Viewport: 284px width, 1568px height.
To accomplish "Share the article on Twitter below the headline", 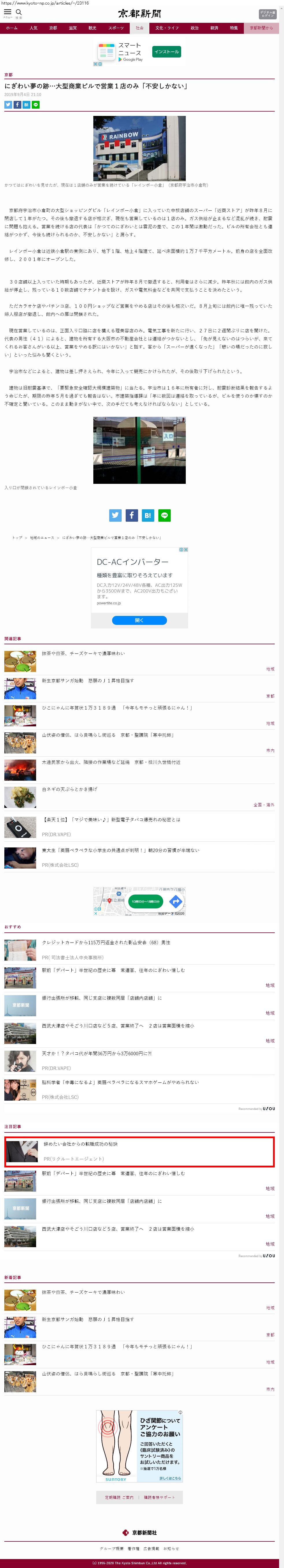I will coord(8,105).
